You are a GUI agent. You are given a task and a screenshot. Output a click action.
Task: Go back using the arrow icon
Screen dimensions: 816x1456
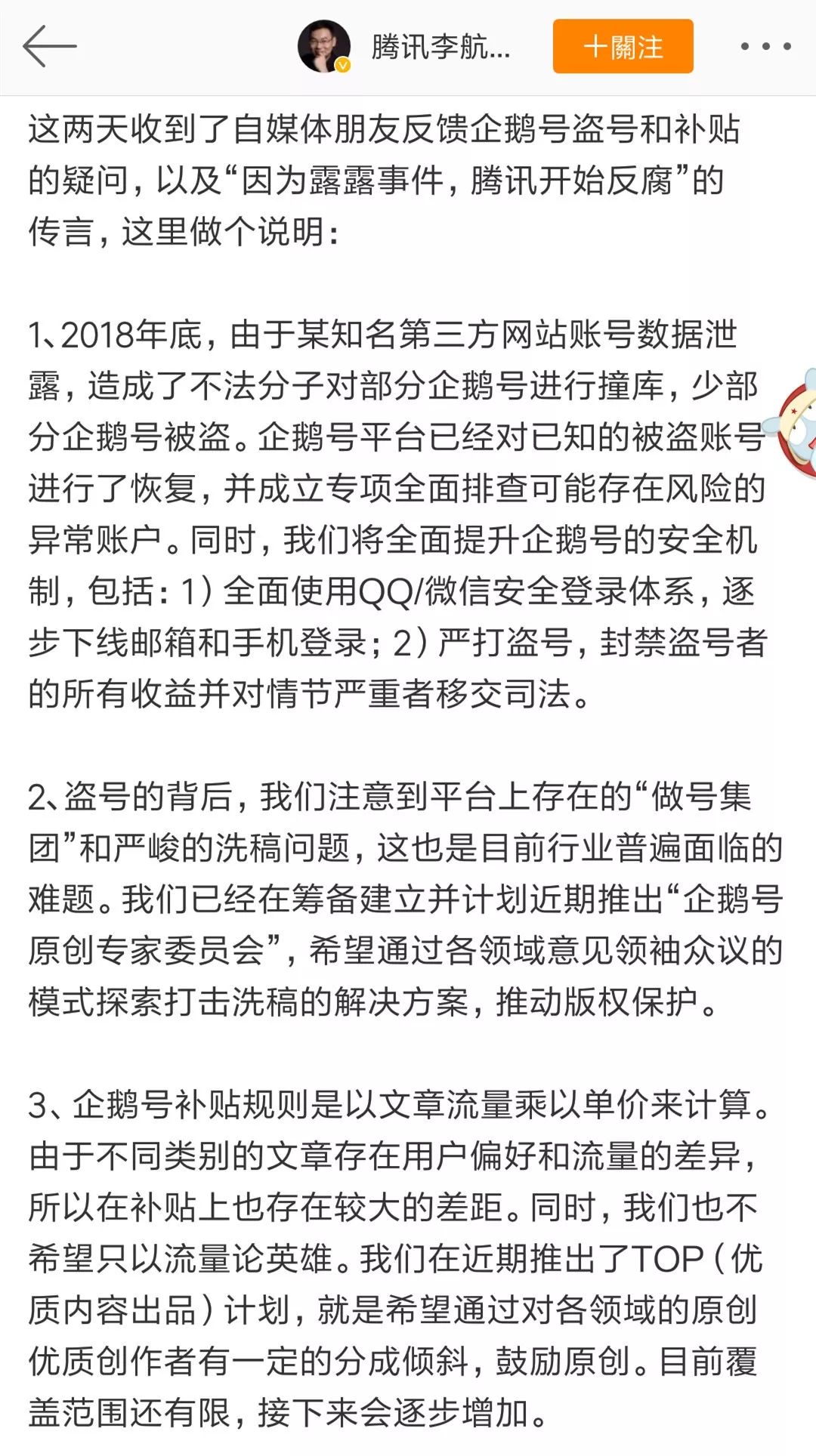[x=50, y=47]
